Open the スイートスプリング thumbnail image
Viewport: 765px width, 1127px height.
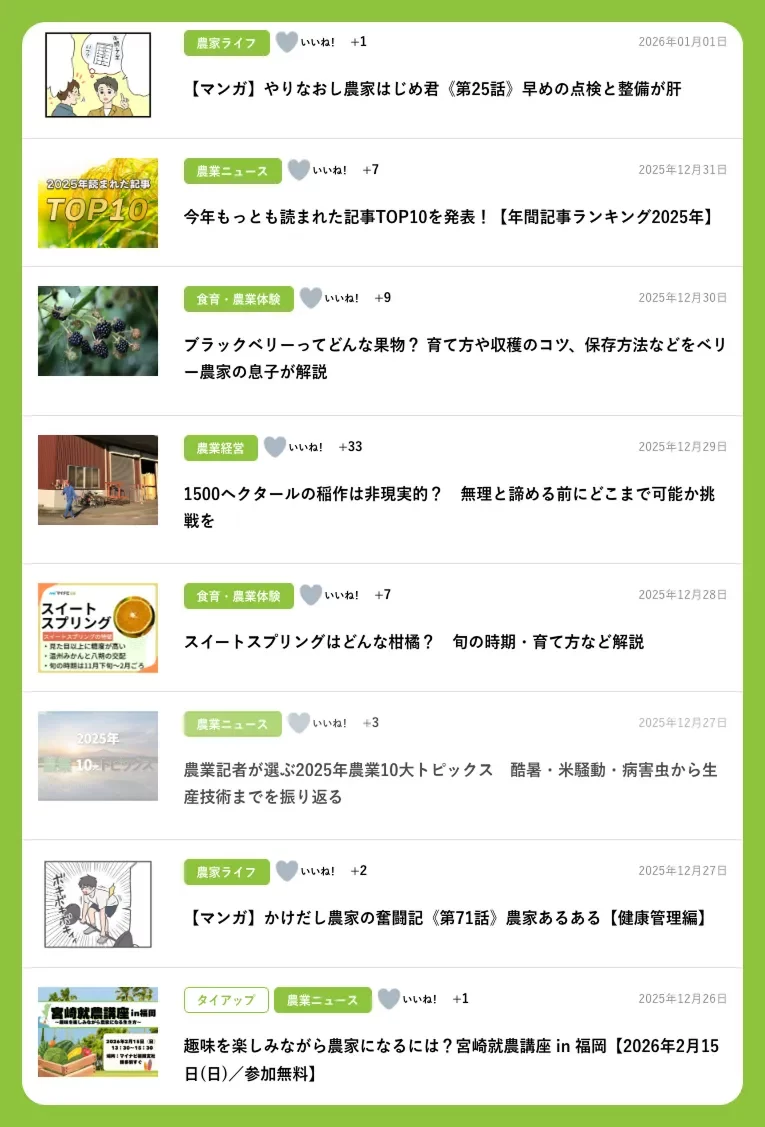coord(98,628)
